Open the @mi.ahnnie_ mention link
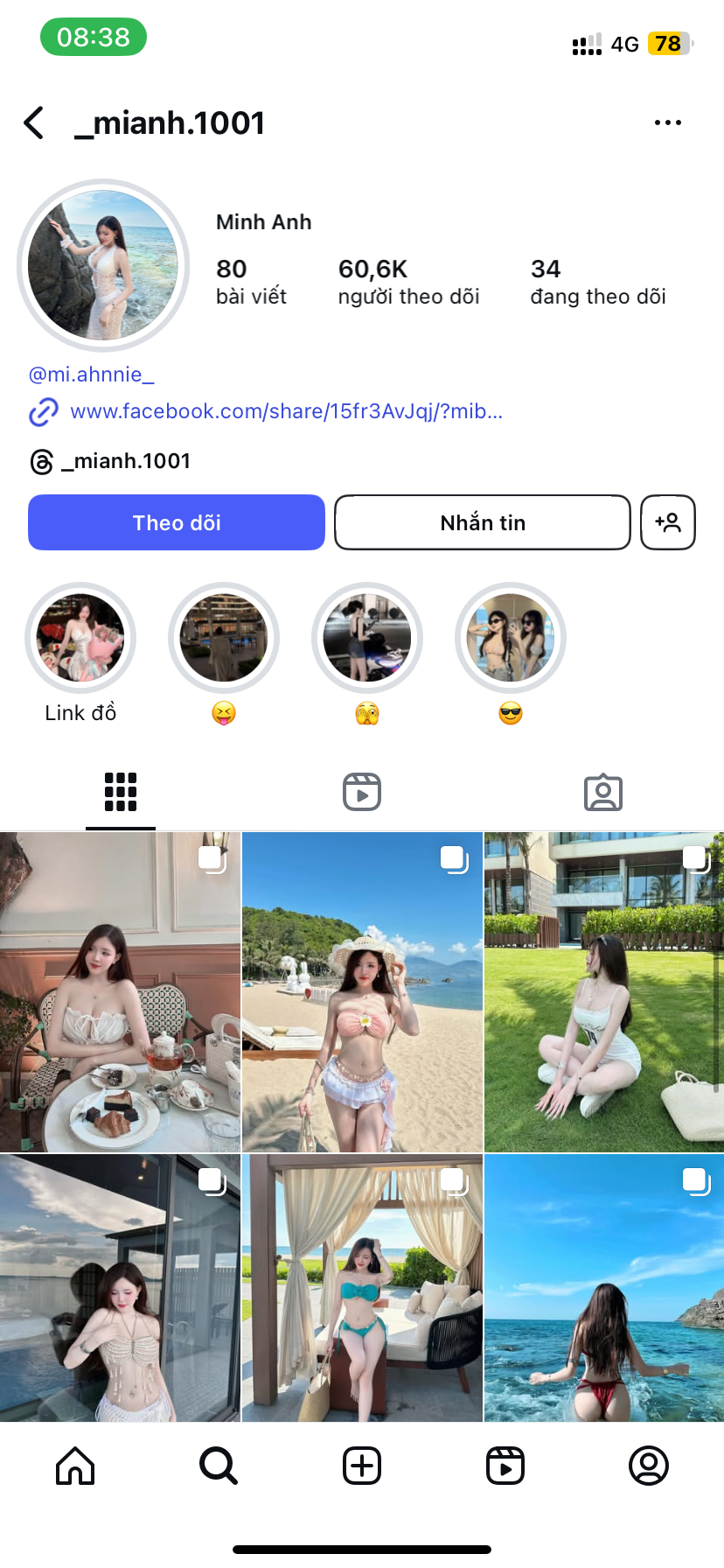Image resolution: width=724 pixels, height=1568 pixels. tap(92, 374)
